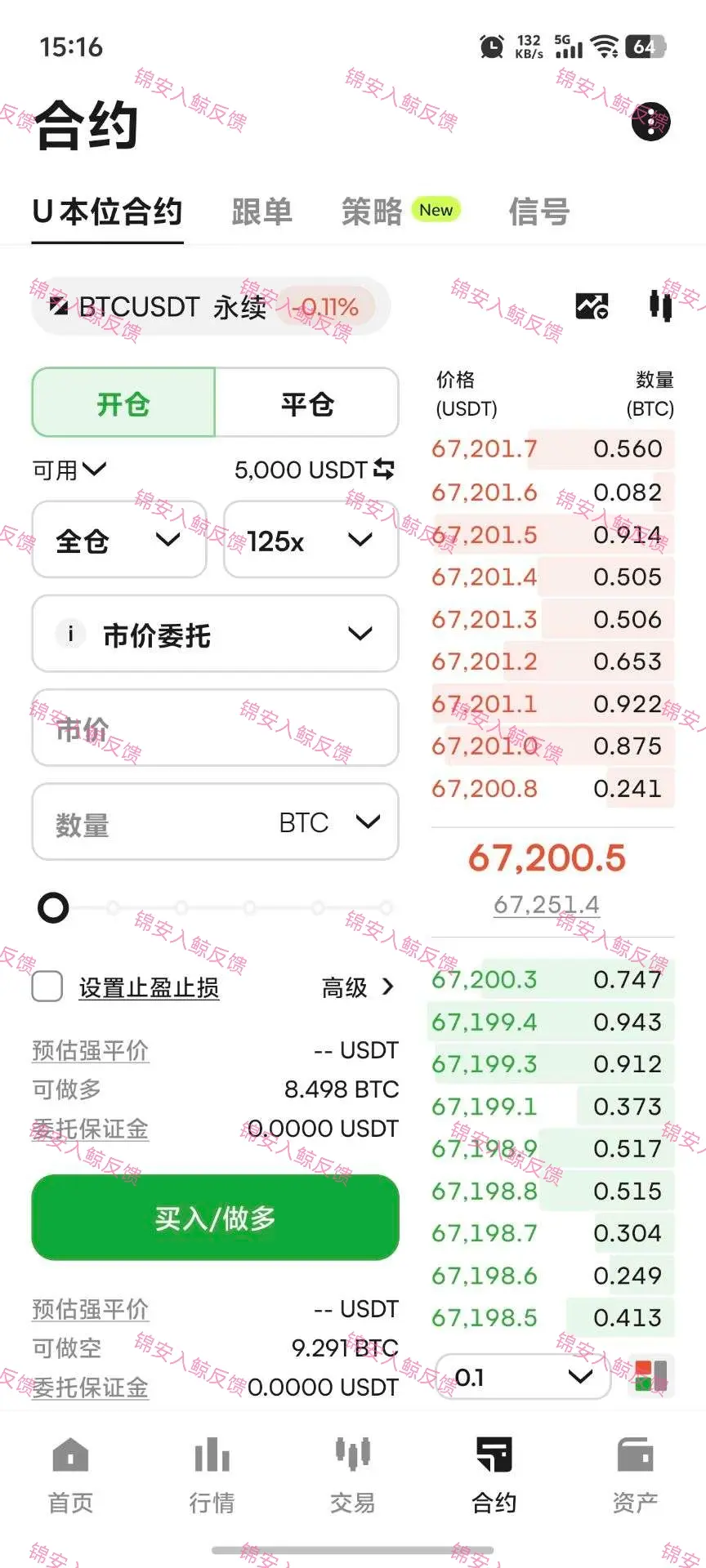This screenshot has height=1568, width=706.
Task: Select the 平仓 segment
Action: click(x=307, y=403)
